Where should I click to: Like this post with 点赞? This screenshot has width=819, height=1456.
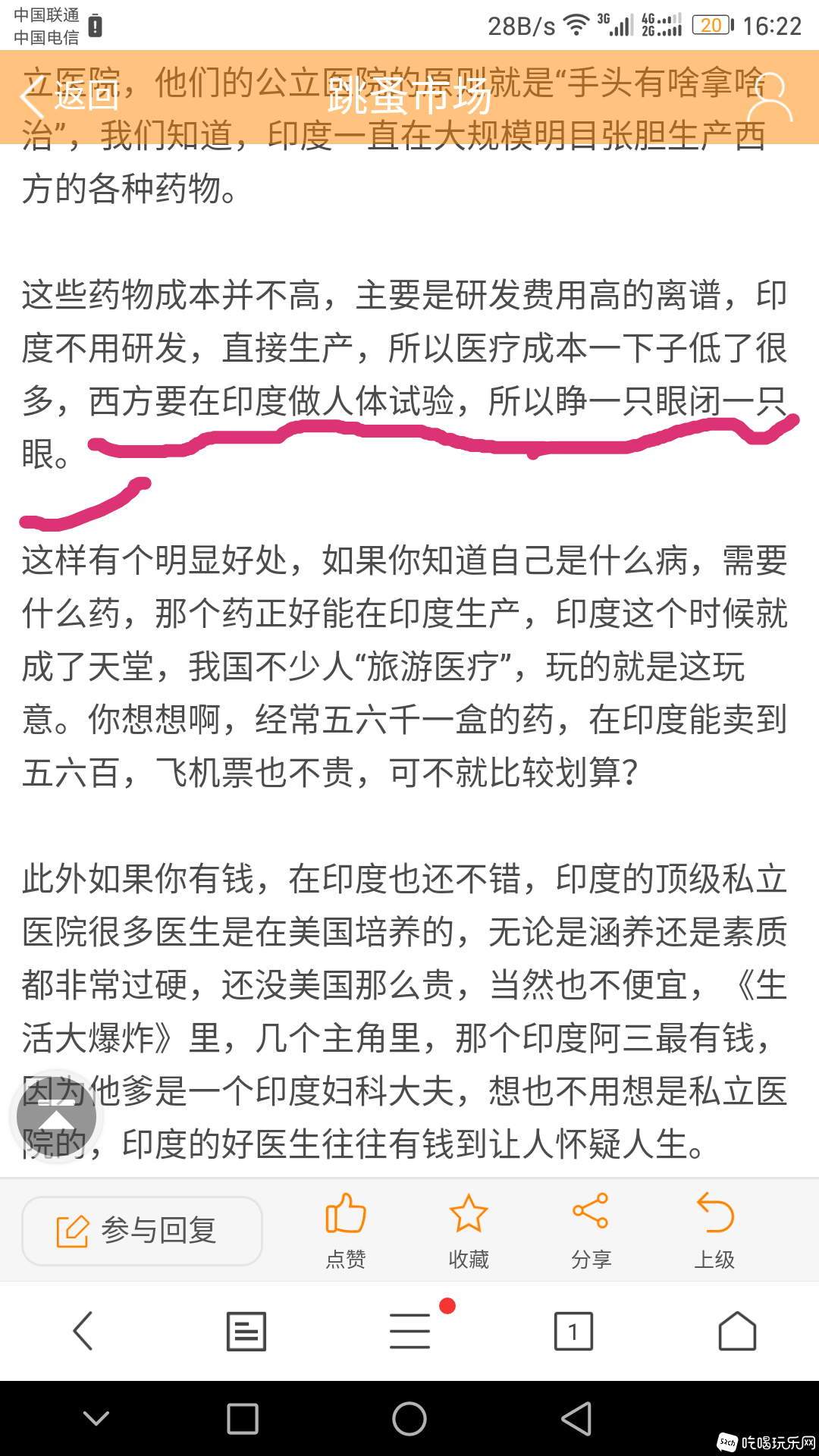point(346,1230)
